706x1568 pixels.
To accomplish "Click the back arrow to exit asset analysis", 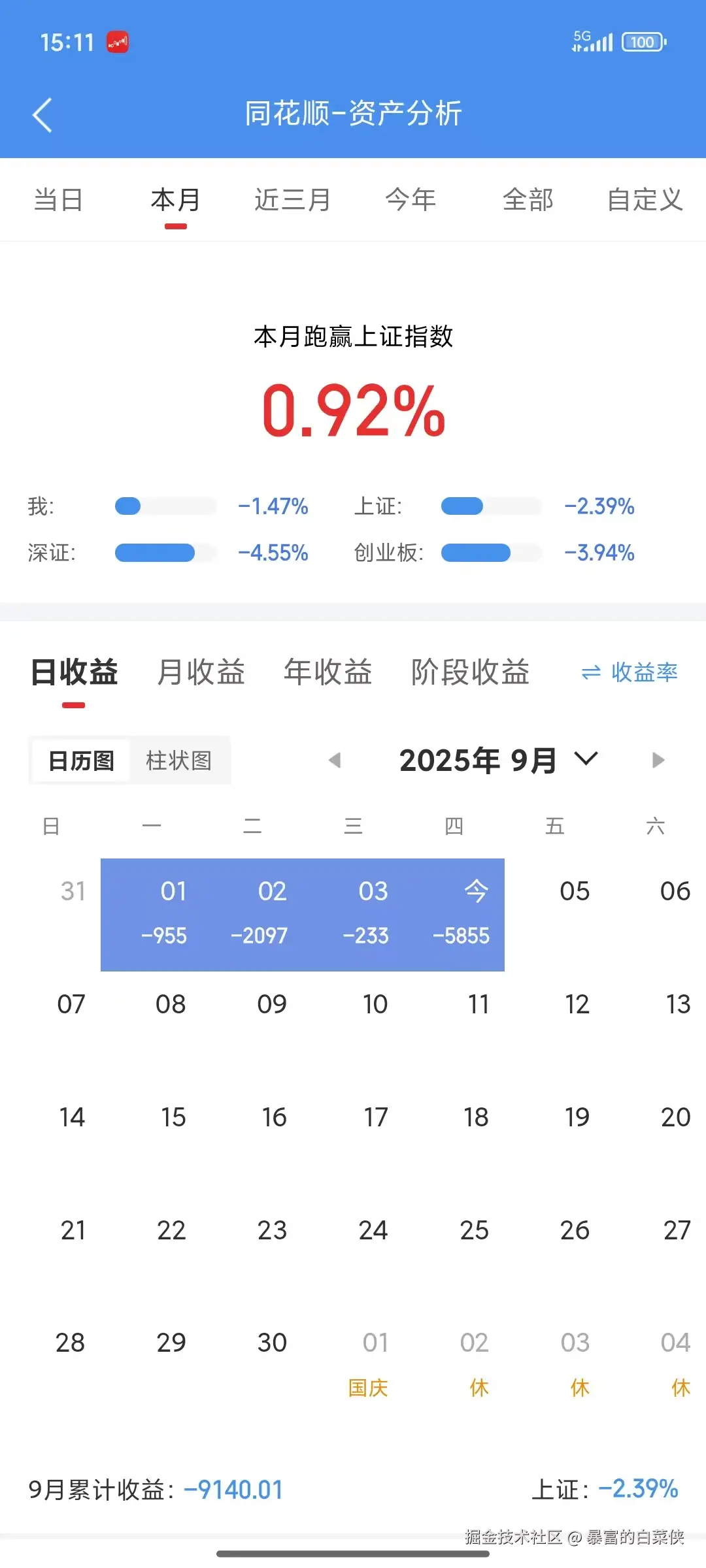I will tap(42, 114).
